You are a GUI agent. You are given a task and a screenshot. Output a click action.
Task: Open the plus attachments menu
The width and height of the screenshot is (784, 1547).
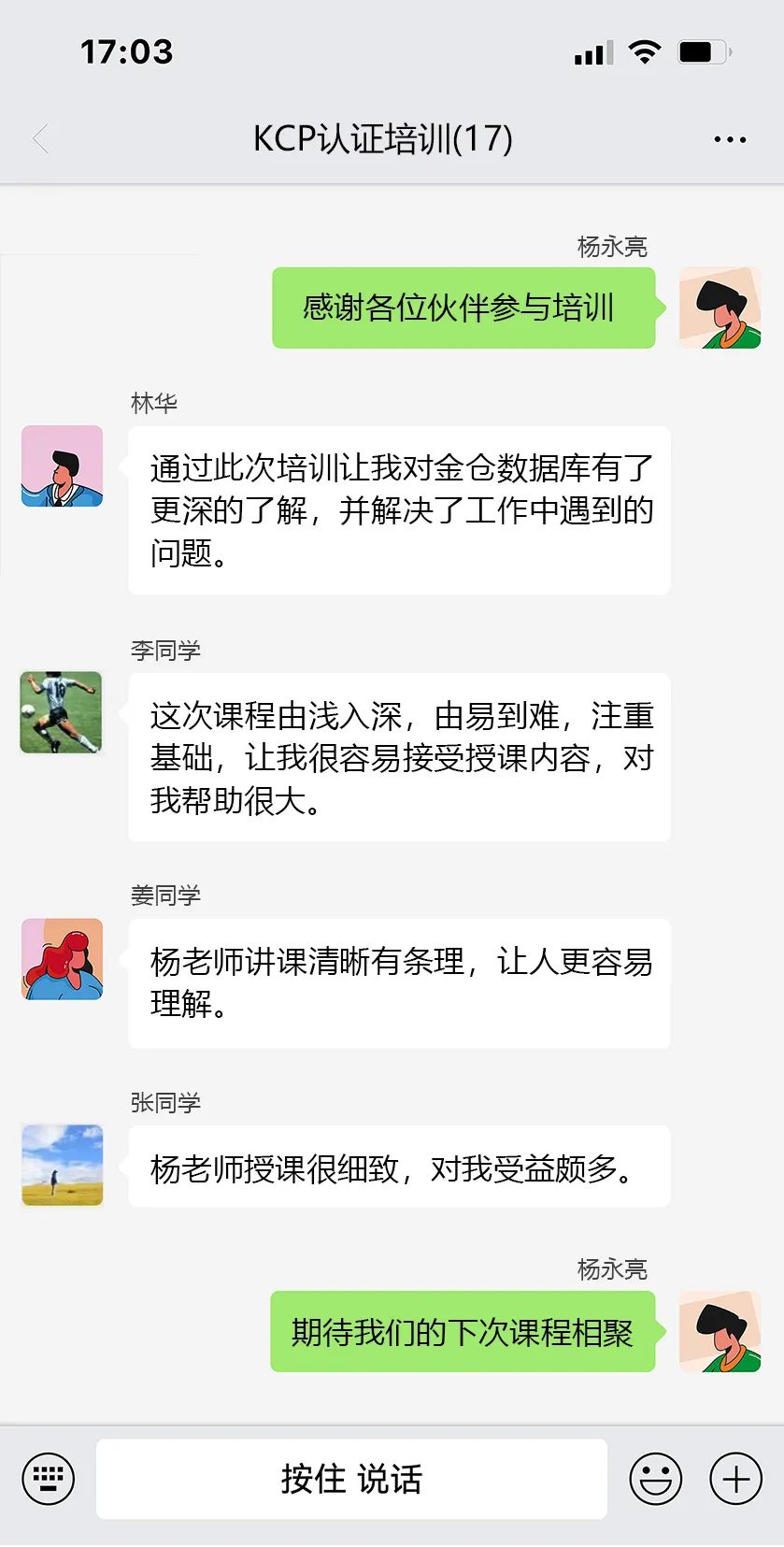tap(735, 1478)
